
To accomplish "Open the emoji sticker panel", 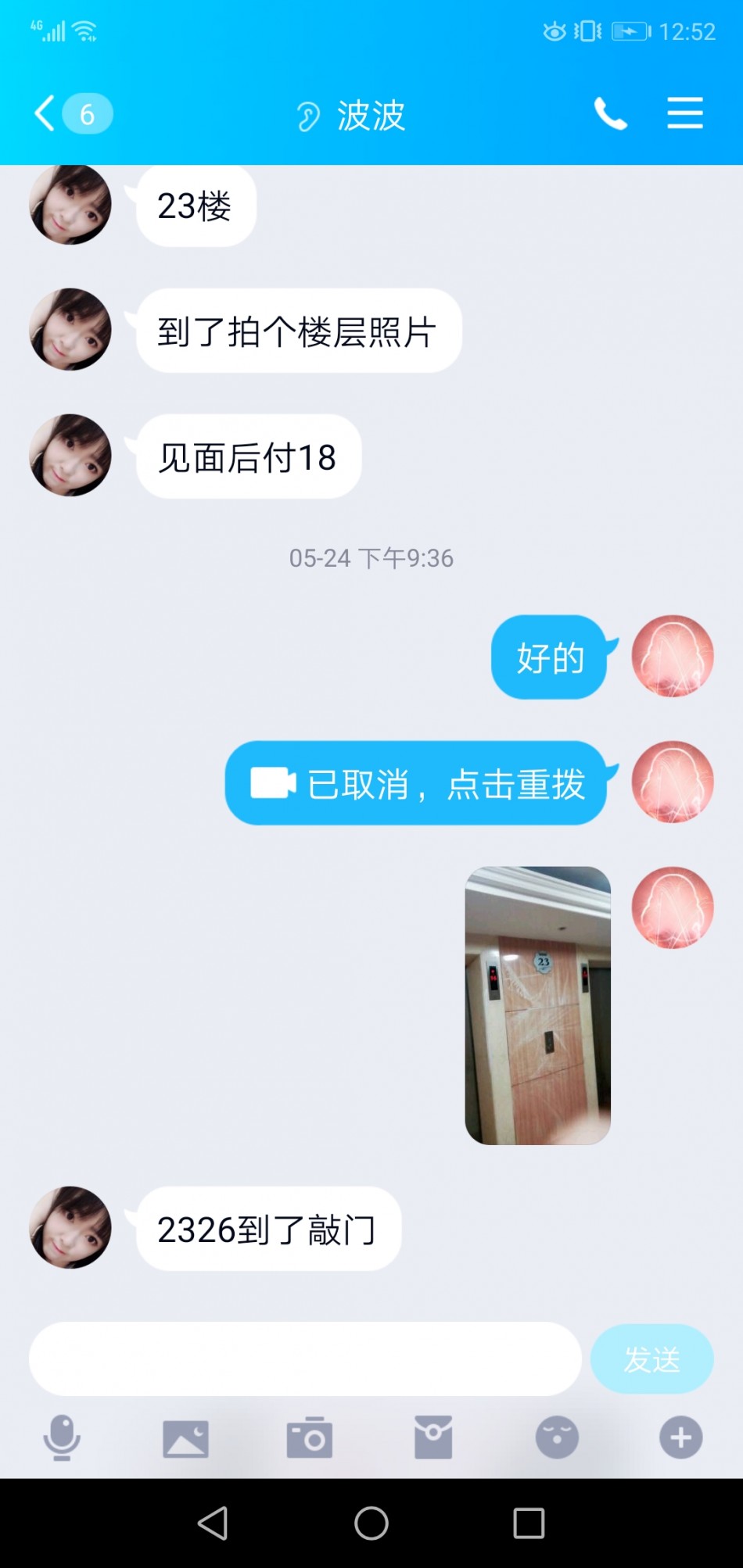I will [x=557, y=1437].
